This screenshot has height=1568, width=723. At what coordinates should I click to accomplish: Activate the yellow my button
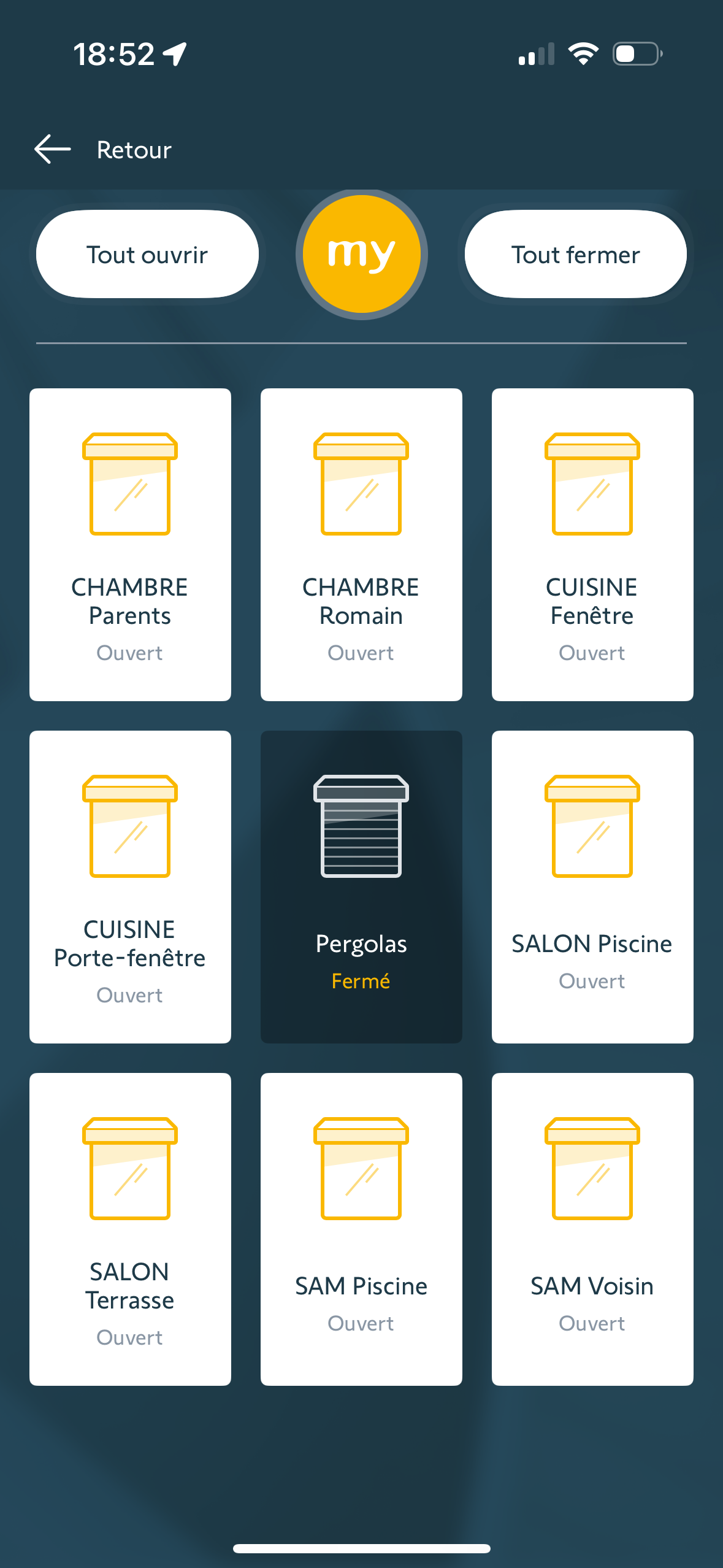(x=361, y=254)
